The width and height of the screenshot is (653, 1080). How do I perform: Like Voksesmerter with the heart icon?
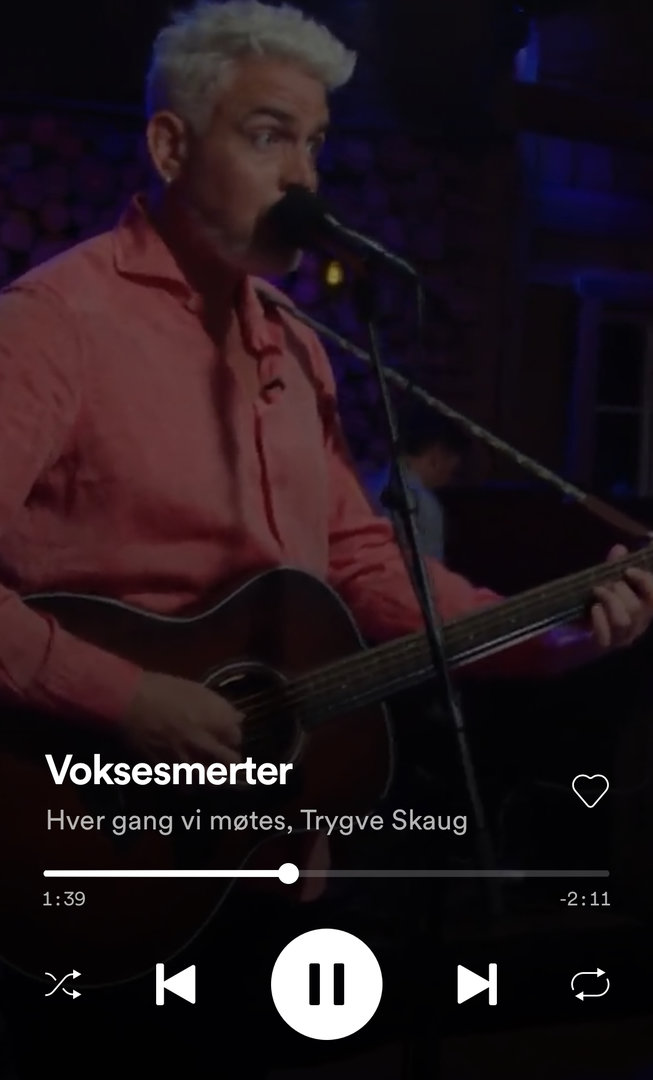point(590,791)
